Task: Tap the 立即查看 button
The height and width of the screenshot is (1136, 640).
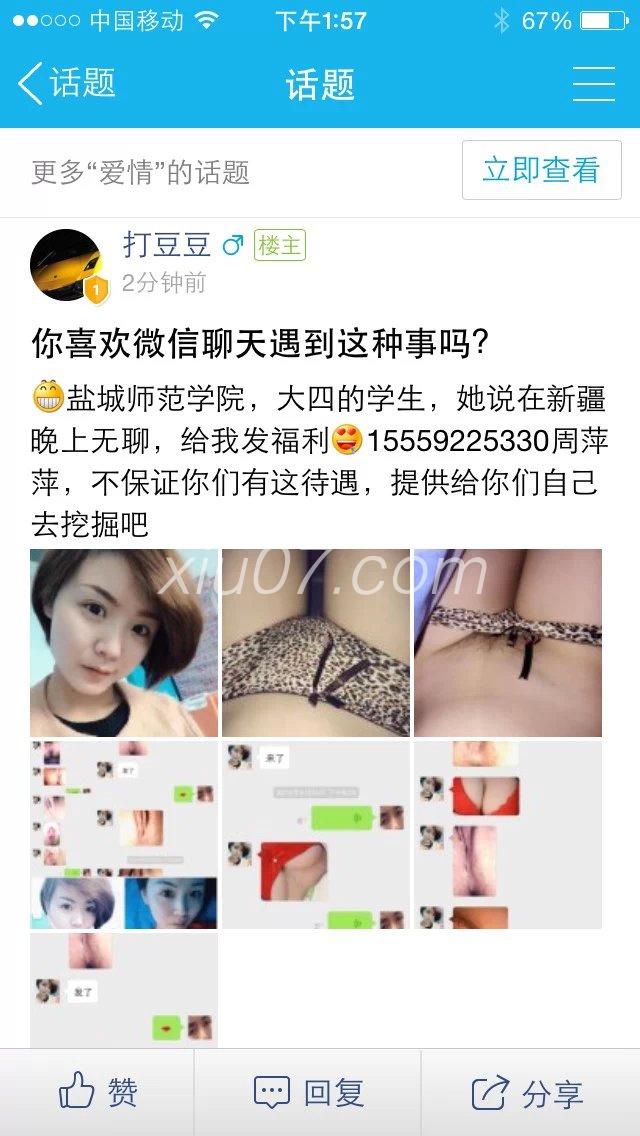Action: (541, 170)
